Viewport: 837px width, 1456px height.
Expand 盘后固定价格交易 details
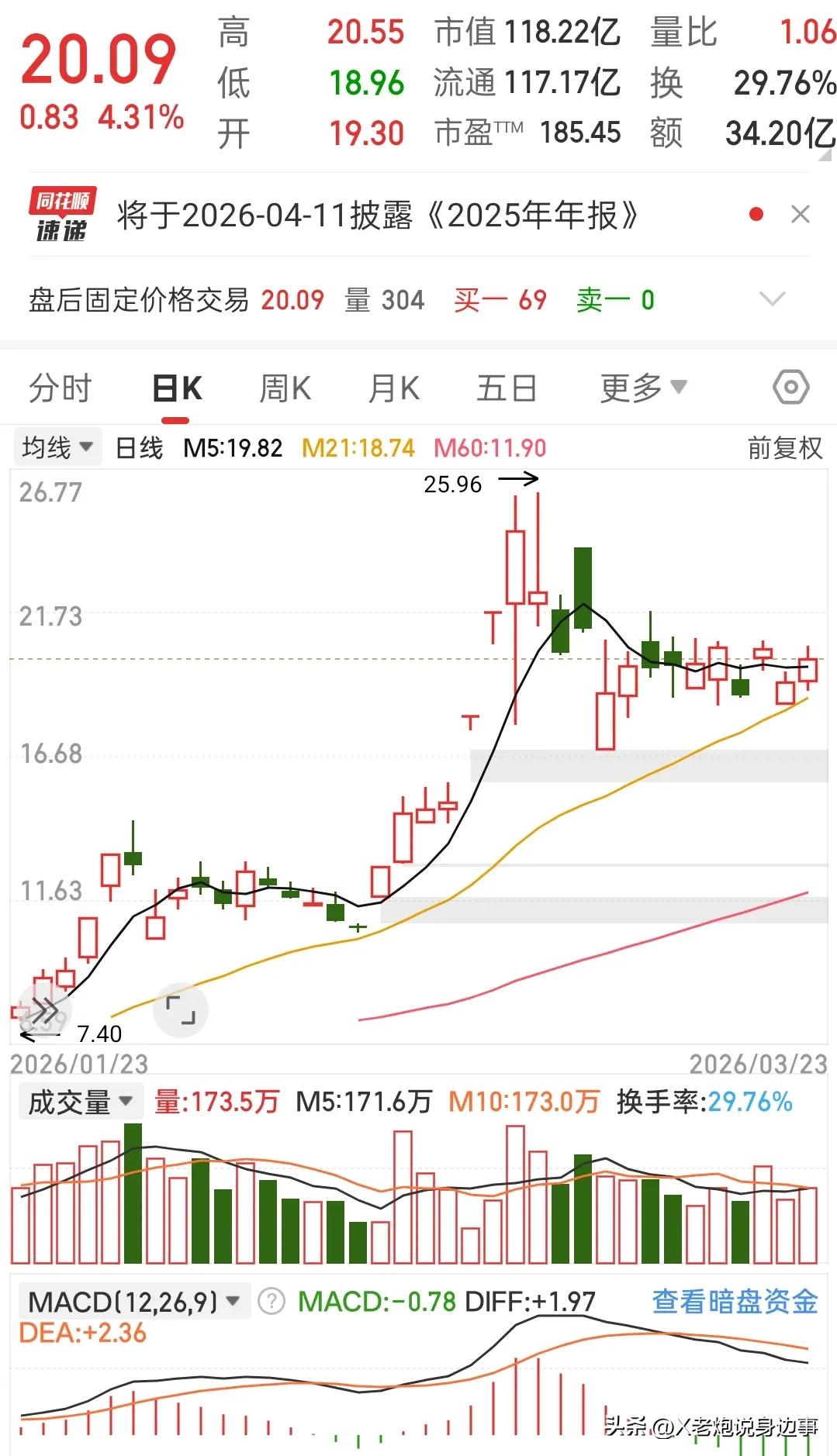click(x=772, y=299)
